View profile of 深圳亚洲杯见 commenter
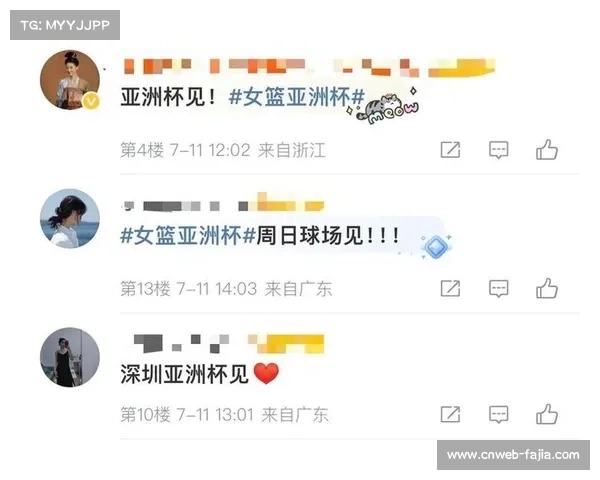 (69, 356)
